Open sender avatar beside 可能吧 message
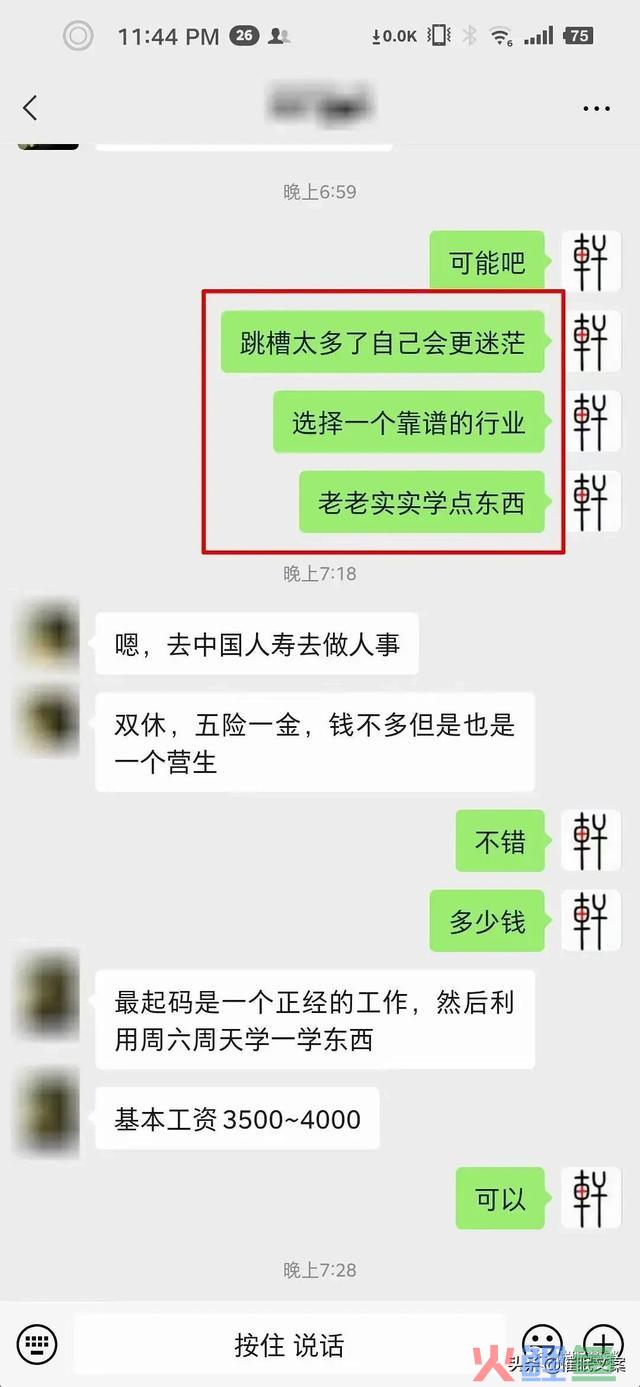This screenshot has height=1387, width=640. (590, 262)
